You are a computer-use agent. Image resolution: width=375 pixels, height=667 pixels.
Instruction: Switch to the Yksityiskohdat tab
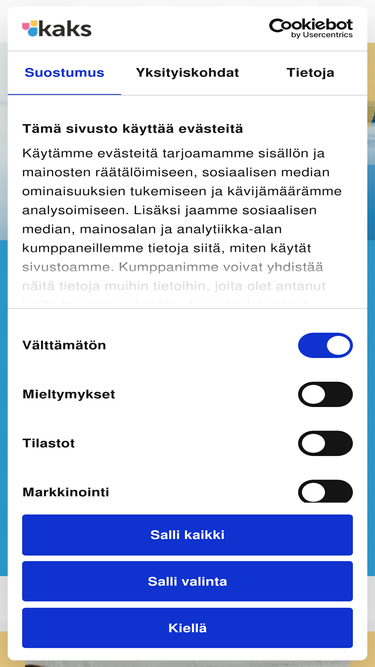[188, 73]
